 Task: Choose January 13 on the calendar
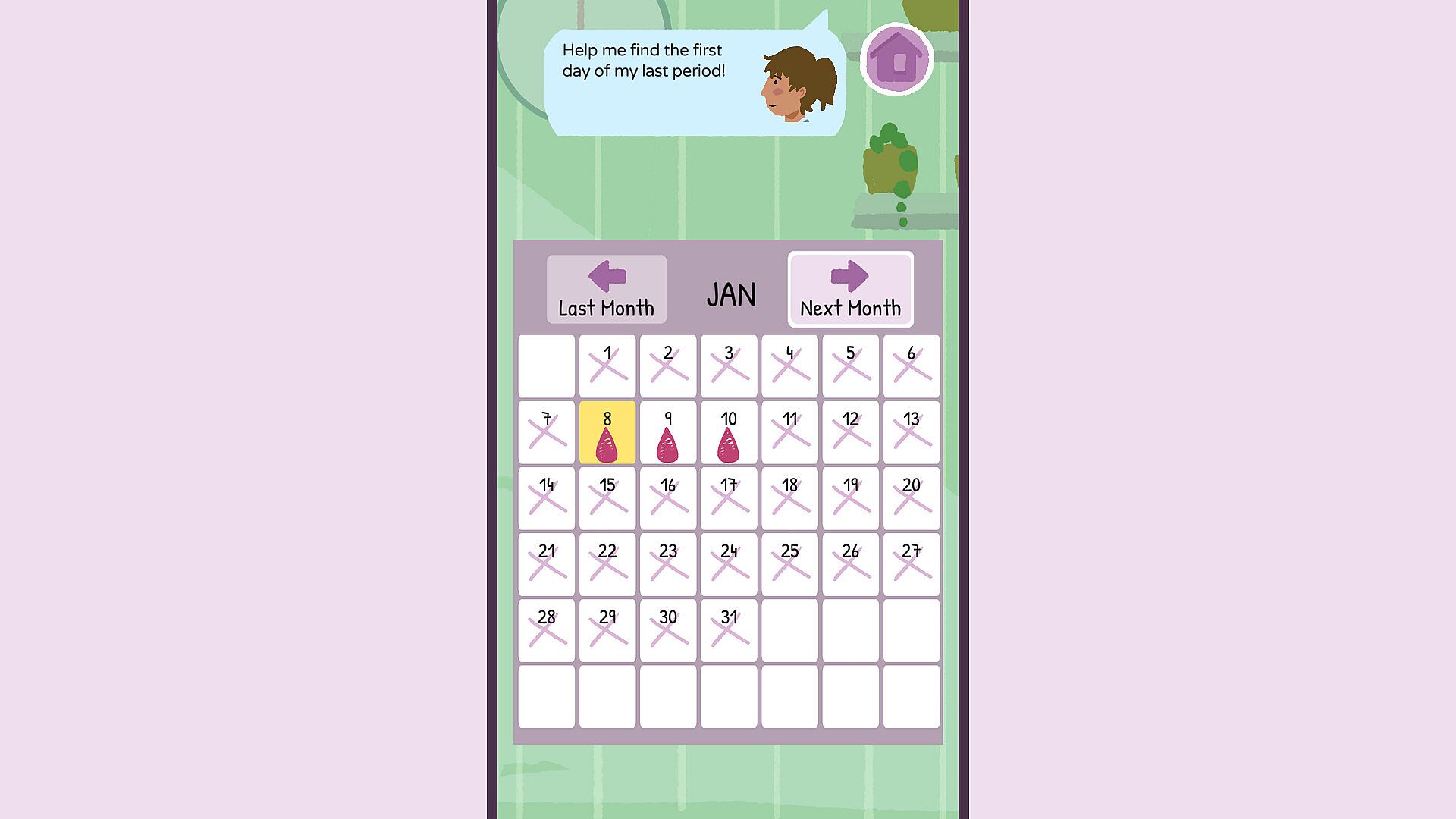point(911,432)
